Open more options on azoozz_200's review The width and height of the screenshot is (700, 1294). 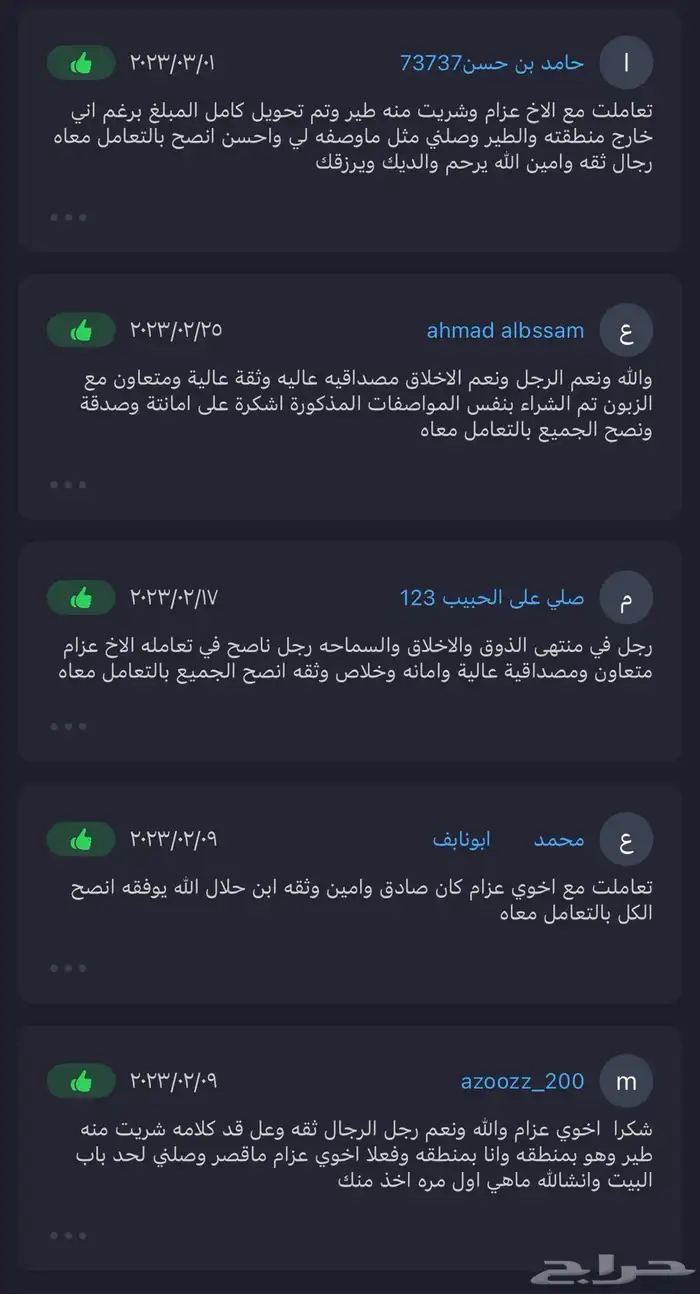point(68,1236)
